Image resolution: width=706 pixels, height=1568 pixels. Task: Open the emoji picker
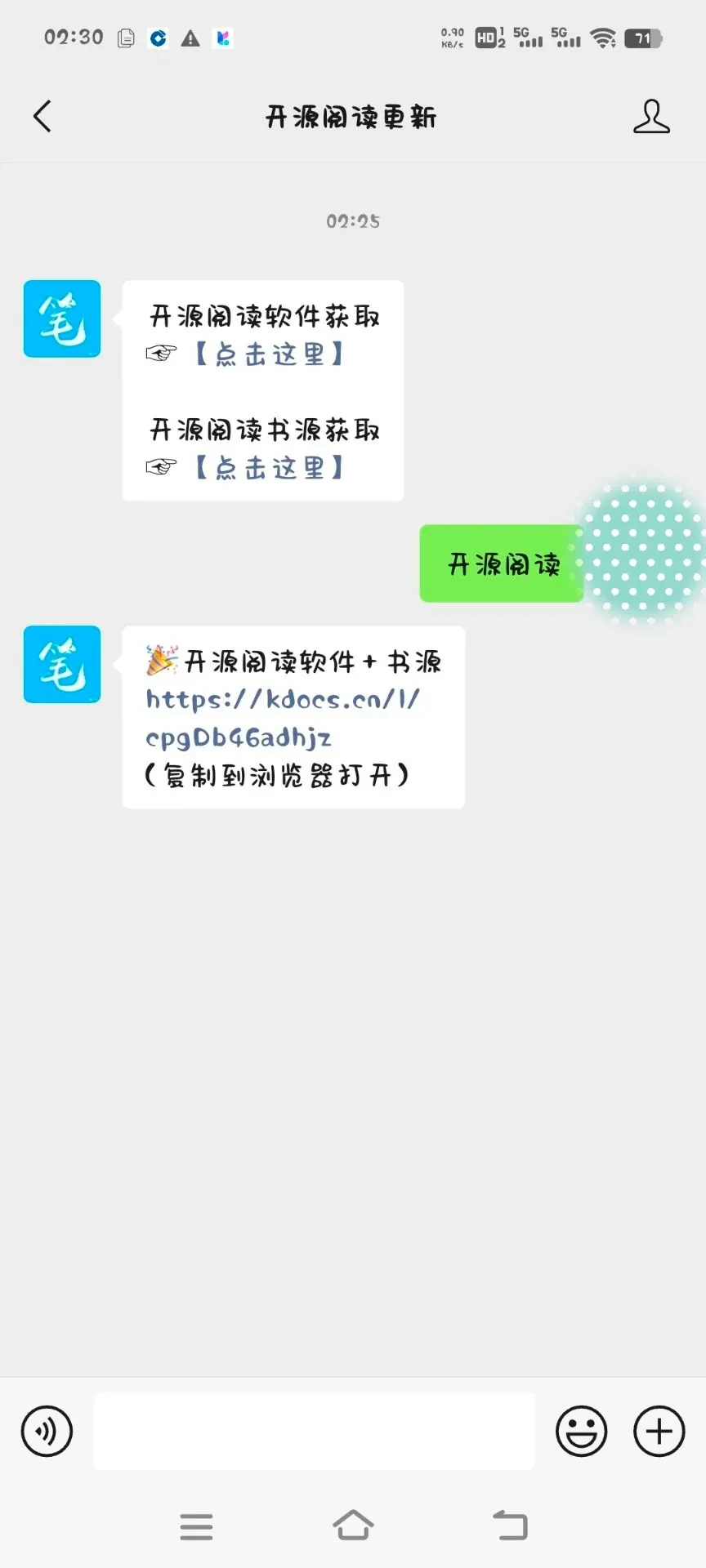pyautogui.click(x=581, y=1432)
